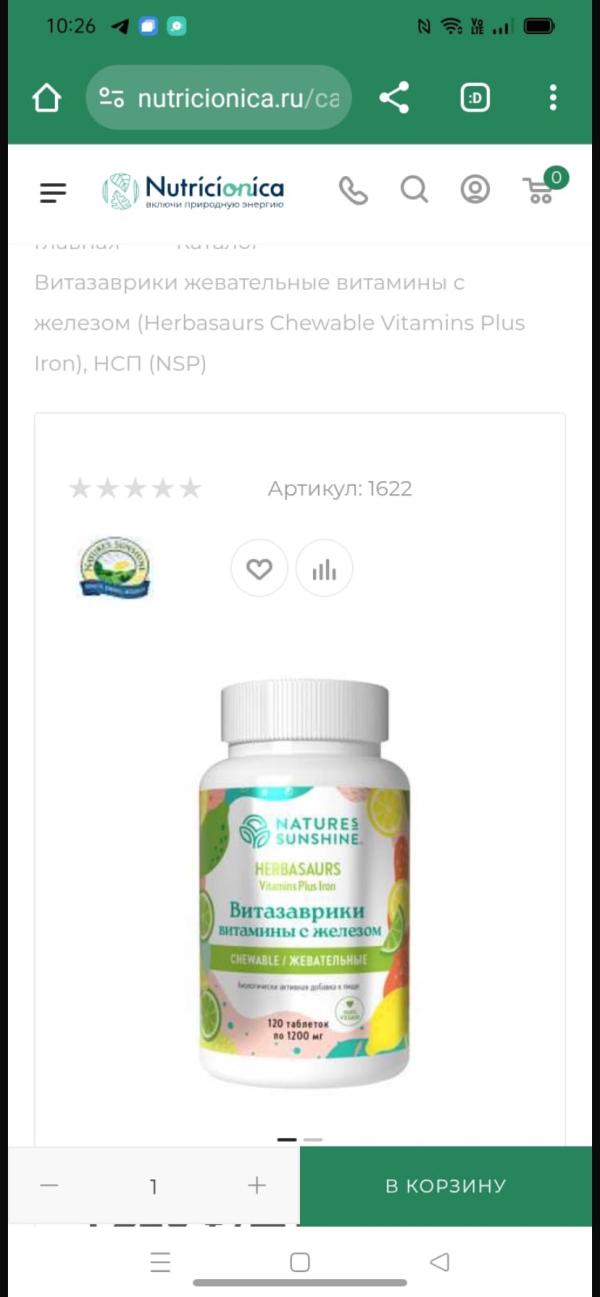This screenshot has width=600, height=1297.
Task: Share this page
Action: pyautogui.click(x=394, y=98)
